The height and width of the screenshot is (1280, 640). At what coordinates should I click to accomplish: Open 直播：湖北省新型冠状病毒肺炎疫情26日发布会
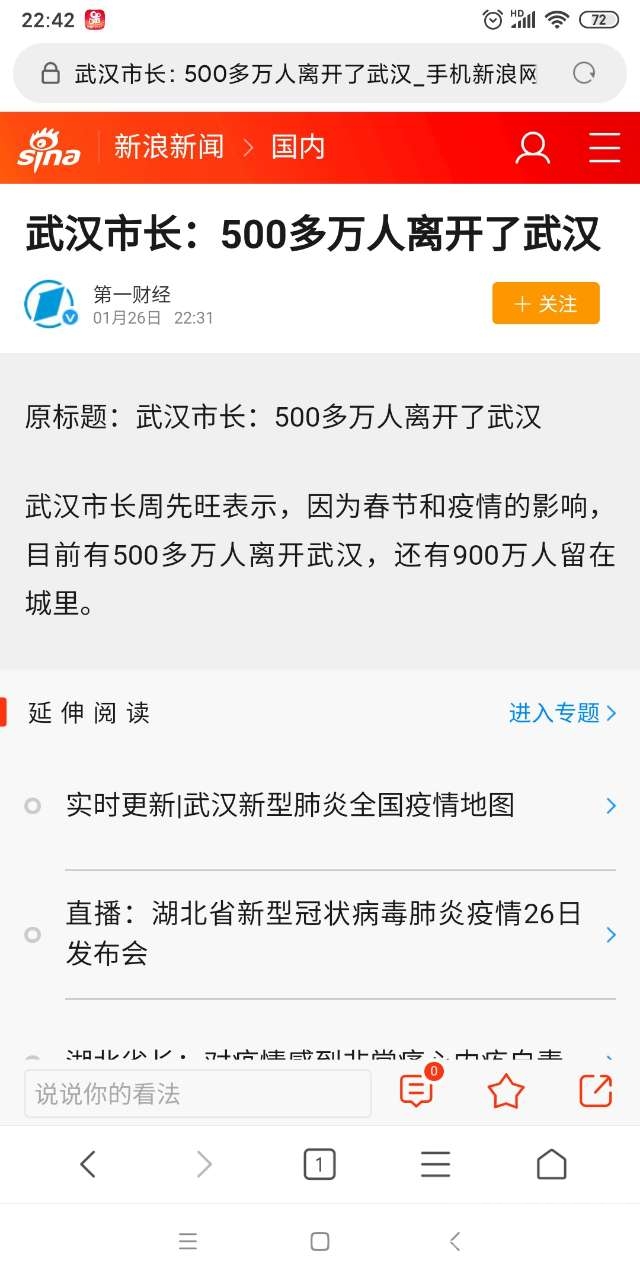(323, 933)
